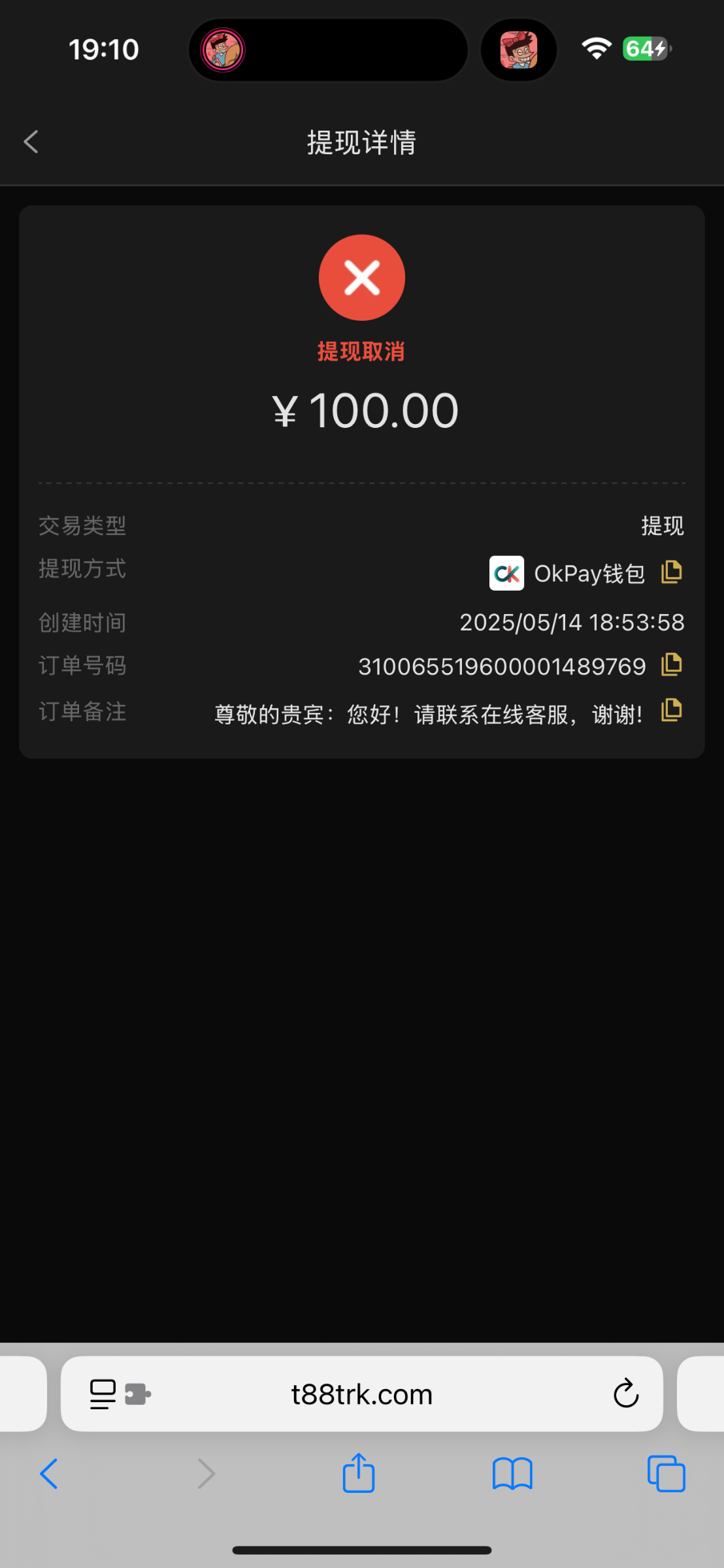The height and width of the screenshot is (1568, 724).
Task: Select the OkPay wallet logo
Action: tap(506, 572)
